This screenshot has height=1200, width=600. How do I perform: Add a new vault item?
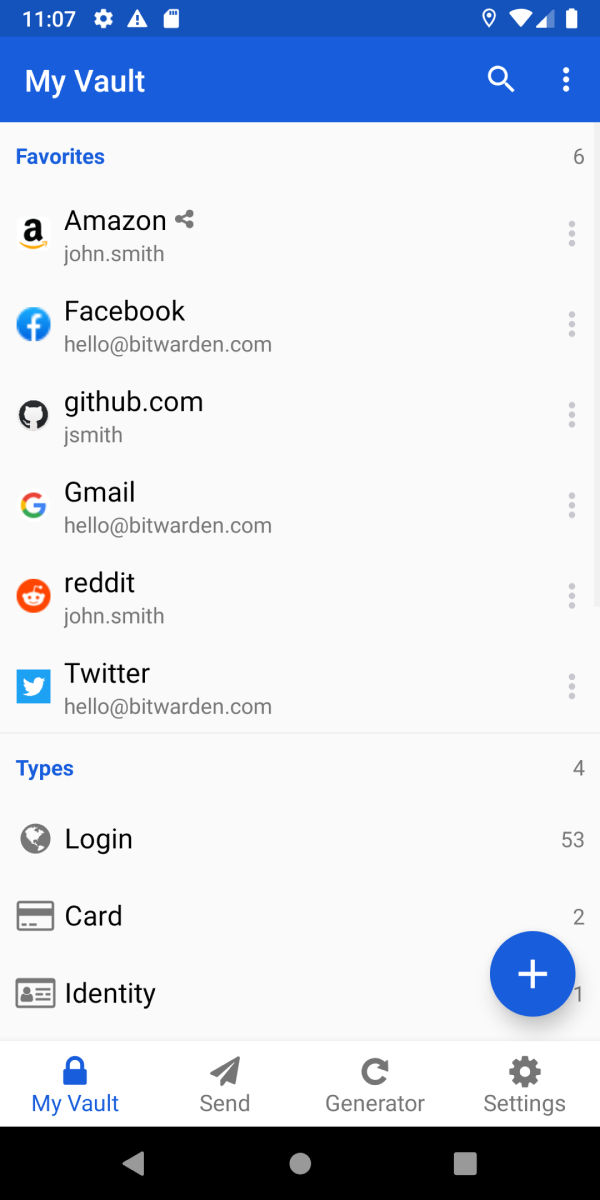pos(532,974)
